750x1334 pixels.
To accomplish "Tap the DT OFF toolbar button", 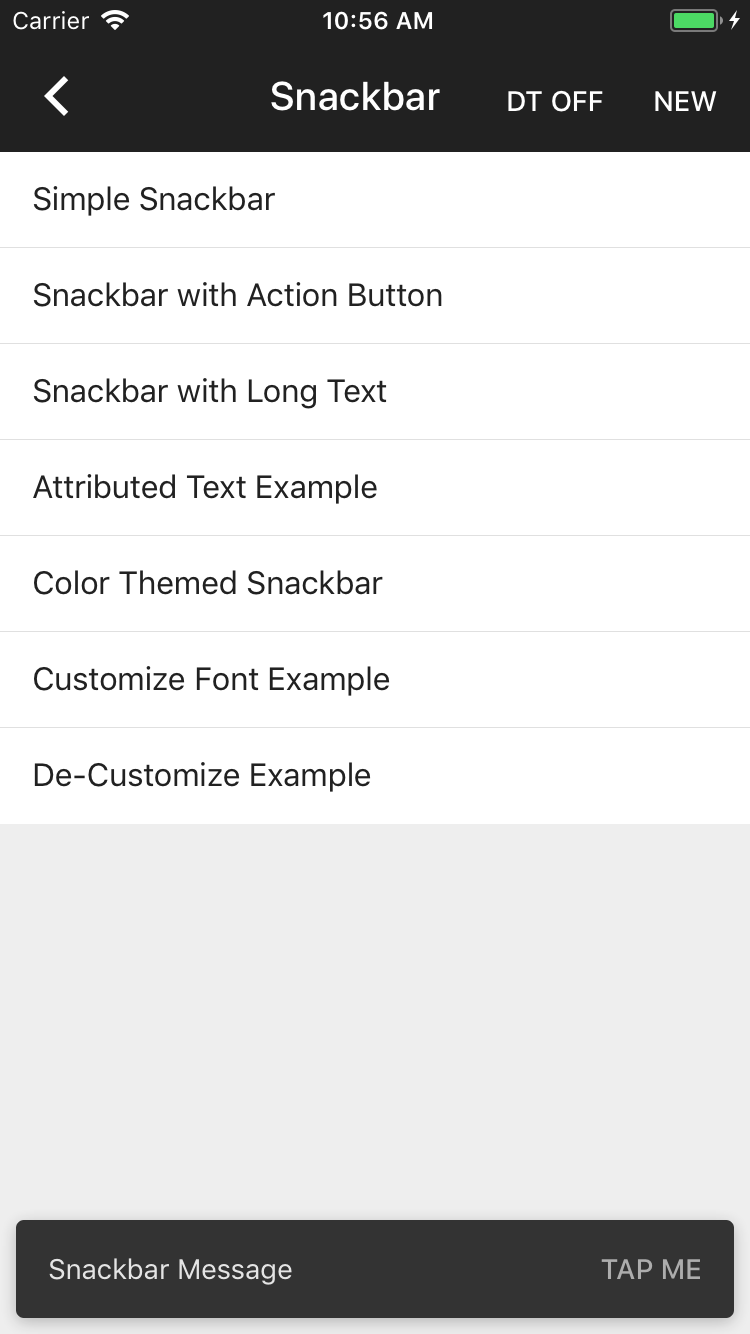I will pyautogui.click(x=554, y=101).
